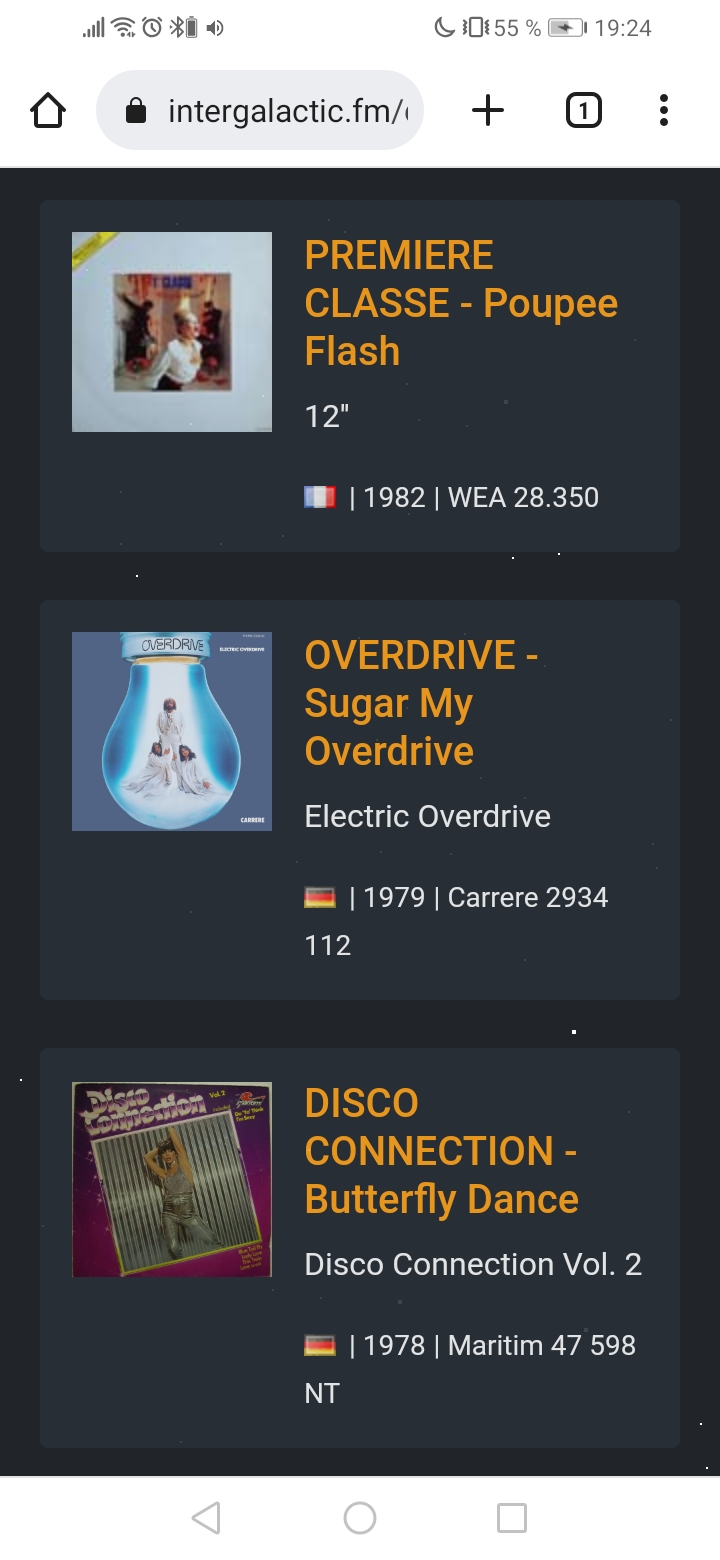The height and width of the screenshot is (1560, 720).
Task: Show recent apps from the navigation bar
Action: coord(511,1518)
